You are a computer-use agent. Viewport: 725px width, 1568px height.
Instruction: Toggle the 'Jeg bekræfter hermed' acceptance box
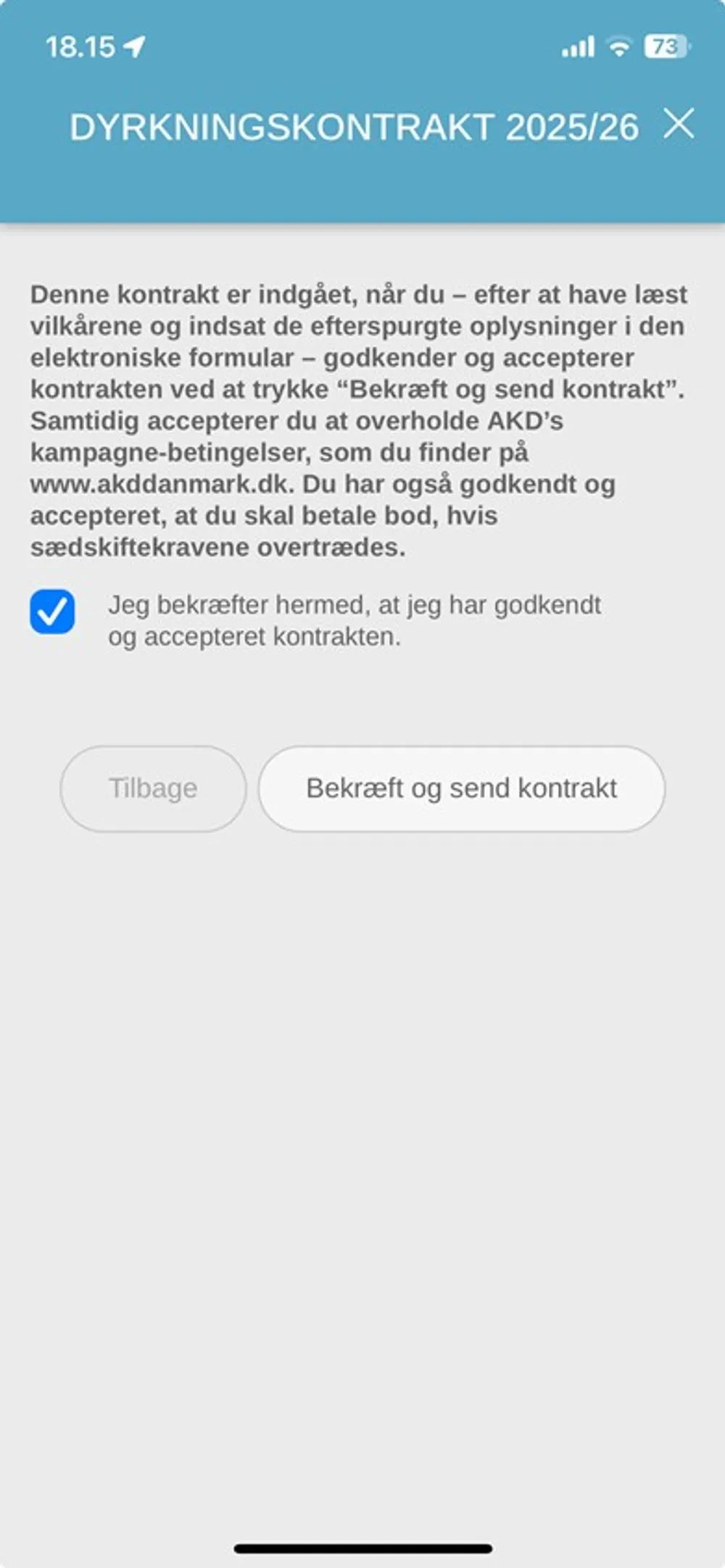[x=53, y=612]
